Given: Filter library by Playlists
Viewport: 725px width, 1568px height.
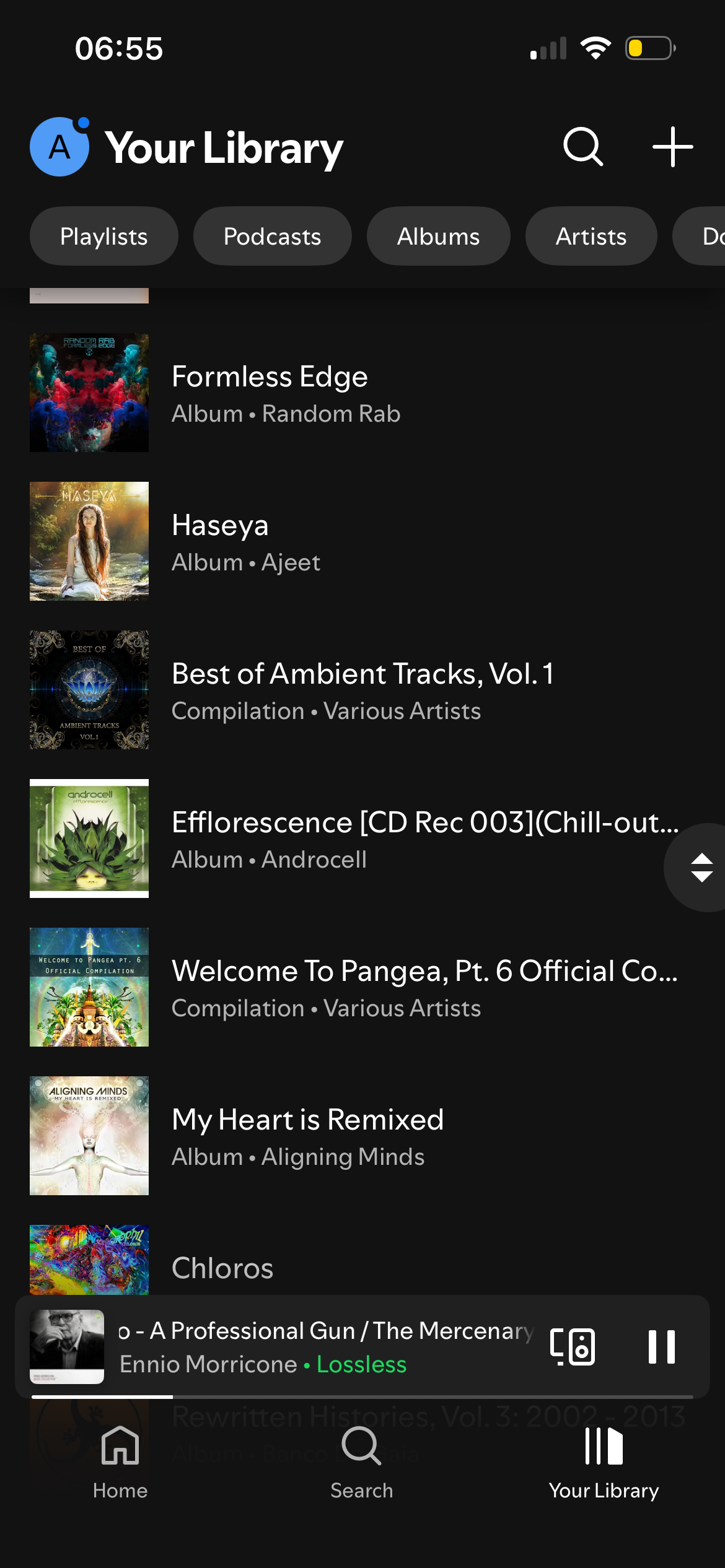Looking at the screenshot, I should click(103, 237).
